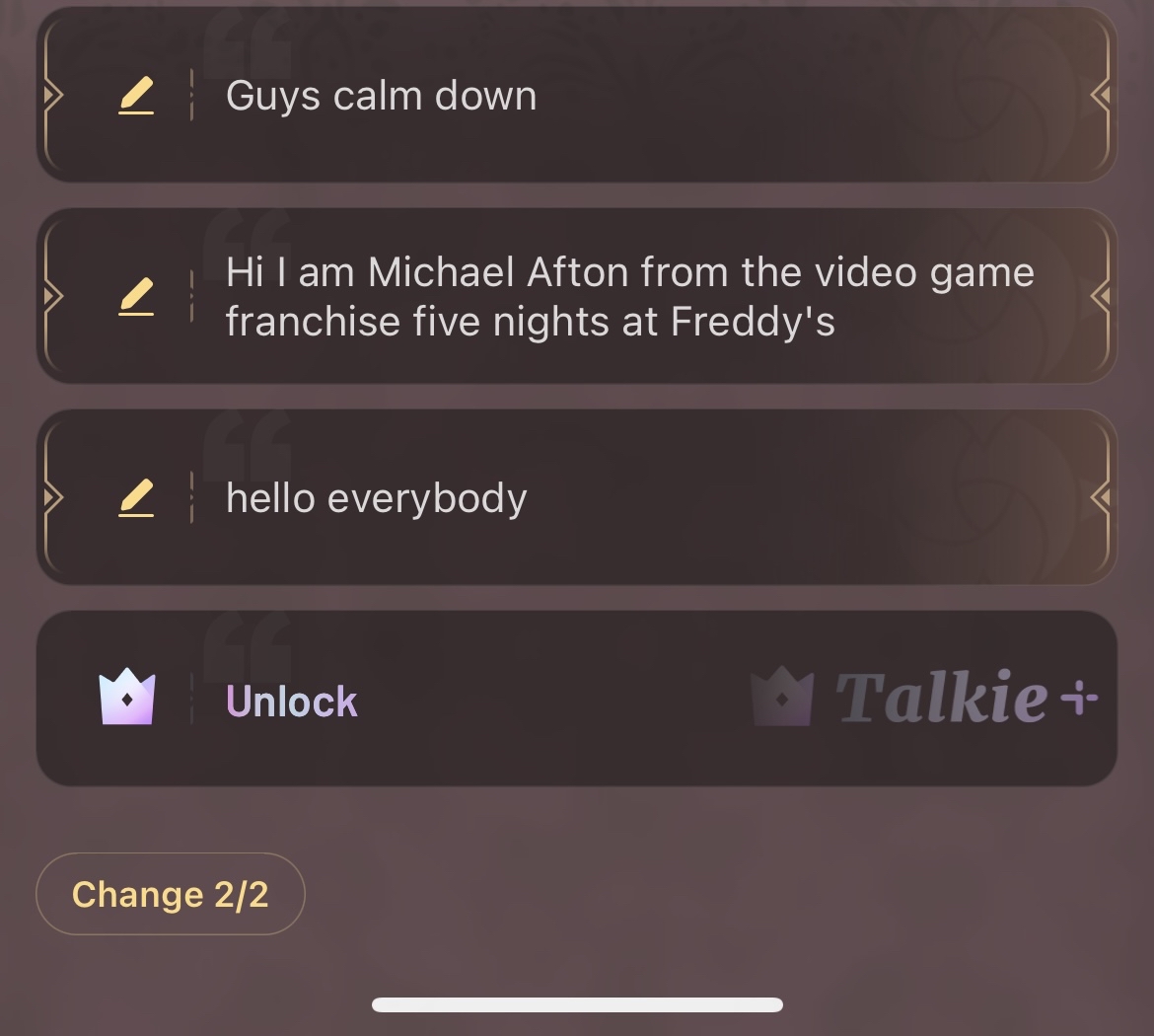Choose the 'Hi I am Michael Afton' suggestion
Screen dimensions: 1154x1036
tap(631, 296)
